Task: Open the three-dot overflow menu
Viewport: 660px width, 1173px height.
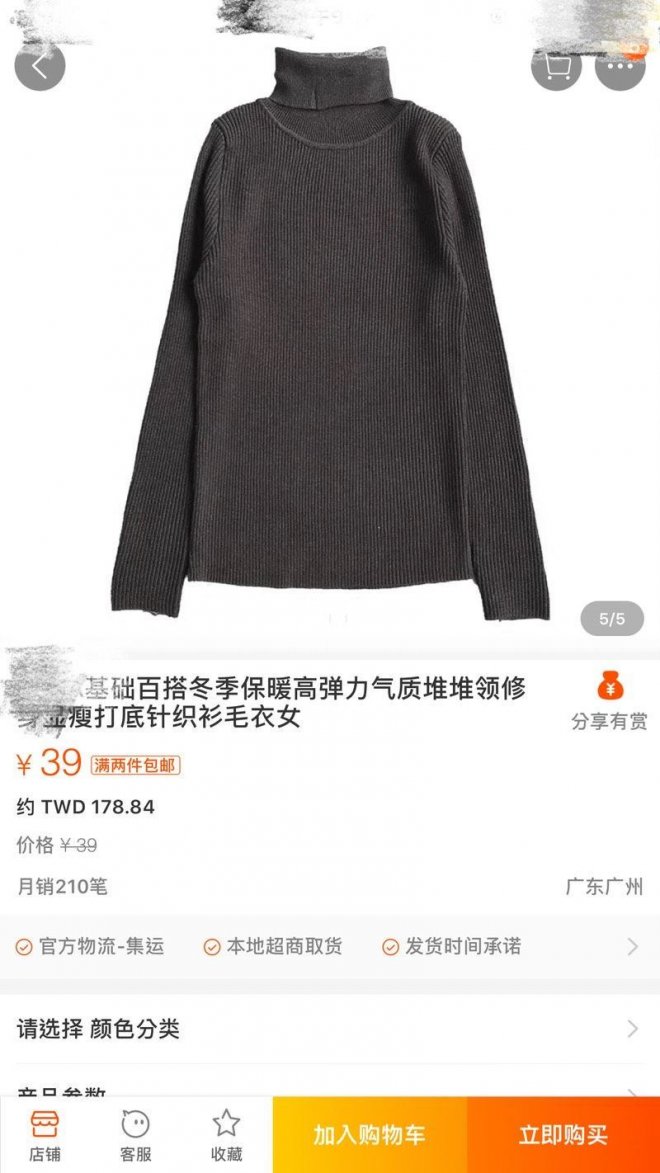Action: (x=620, y=66)
